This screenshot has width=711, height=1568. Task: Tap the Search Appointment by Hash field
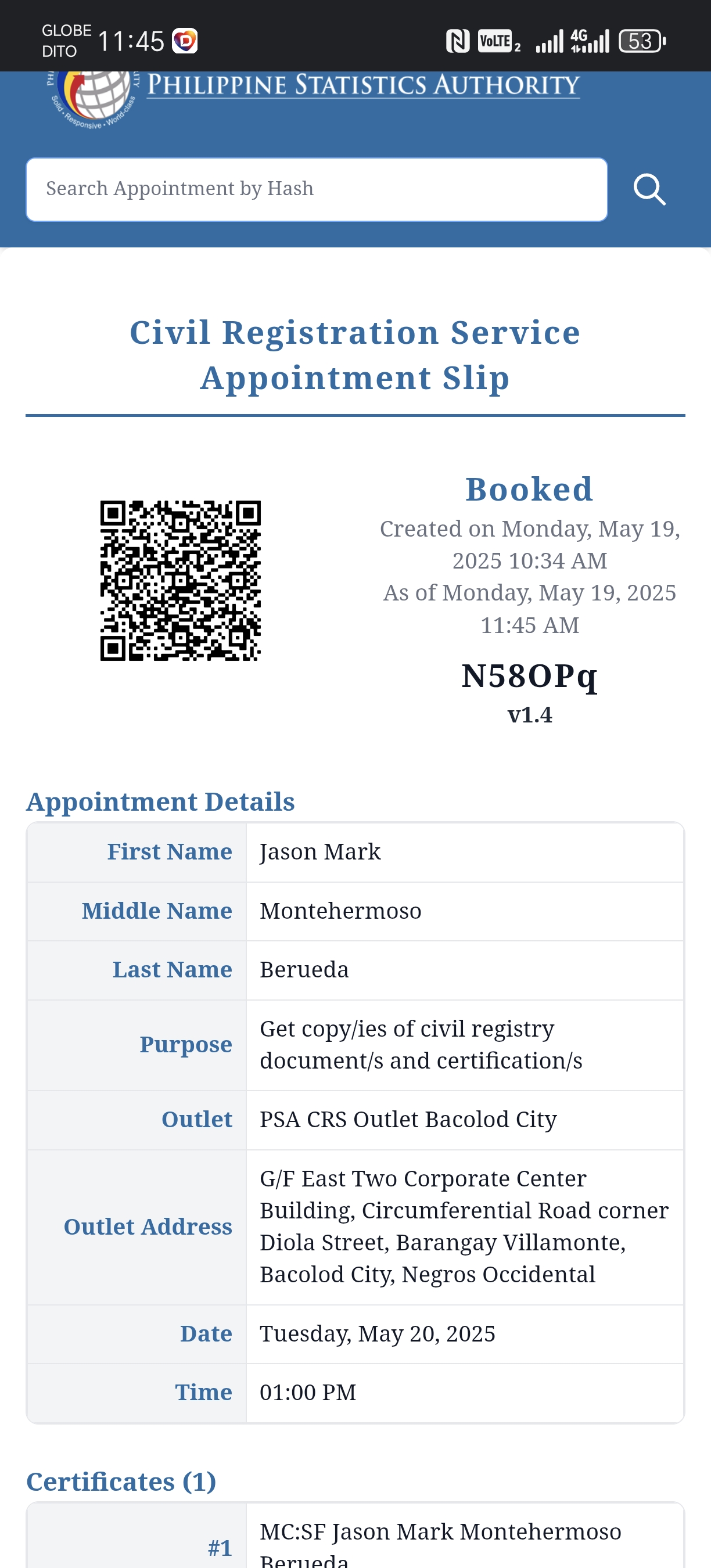point(317,189)
